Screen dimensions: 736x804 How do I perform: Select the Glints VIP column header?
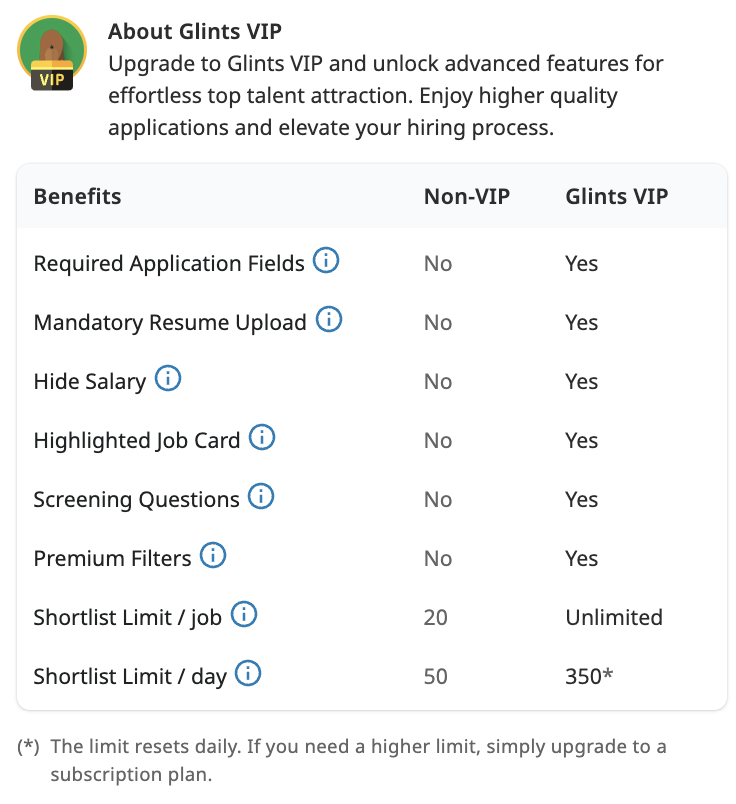617,196
